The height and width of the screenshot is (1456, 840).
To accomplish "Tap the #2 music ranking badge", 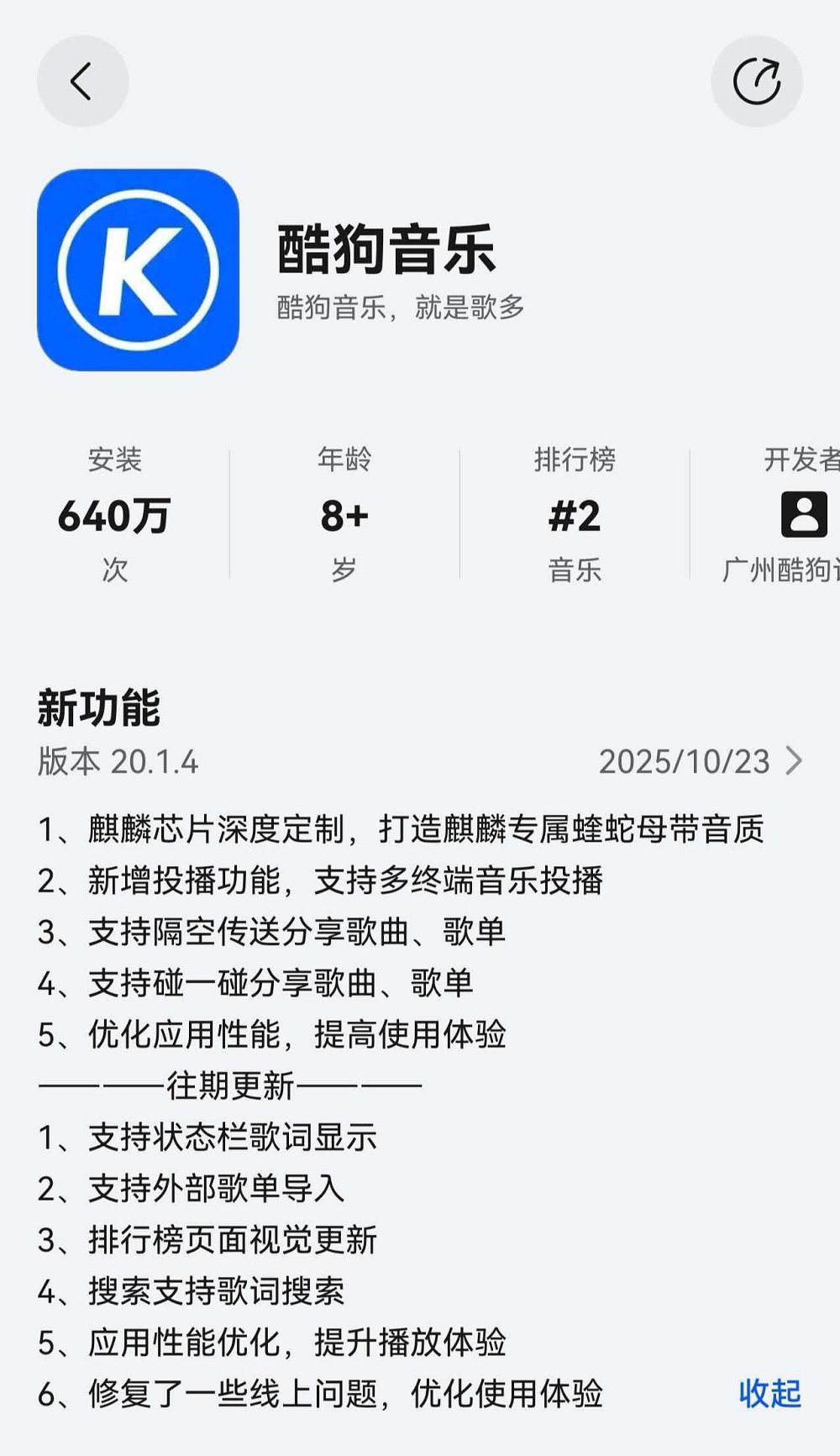I will tap(573, 517).
